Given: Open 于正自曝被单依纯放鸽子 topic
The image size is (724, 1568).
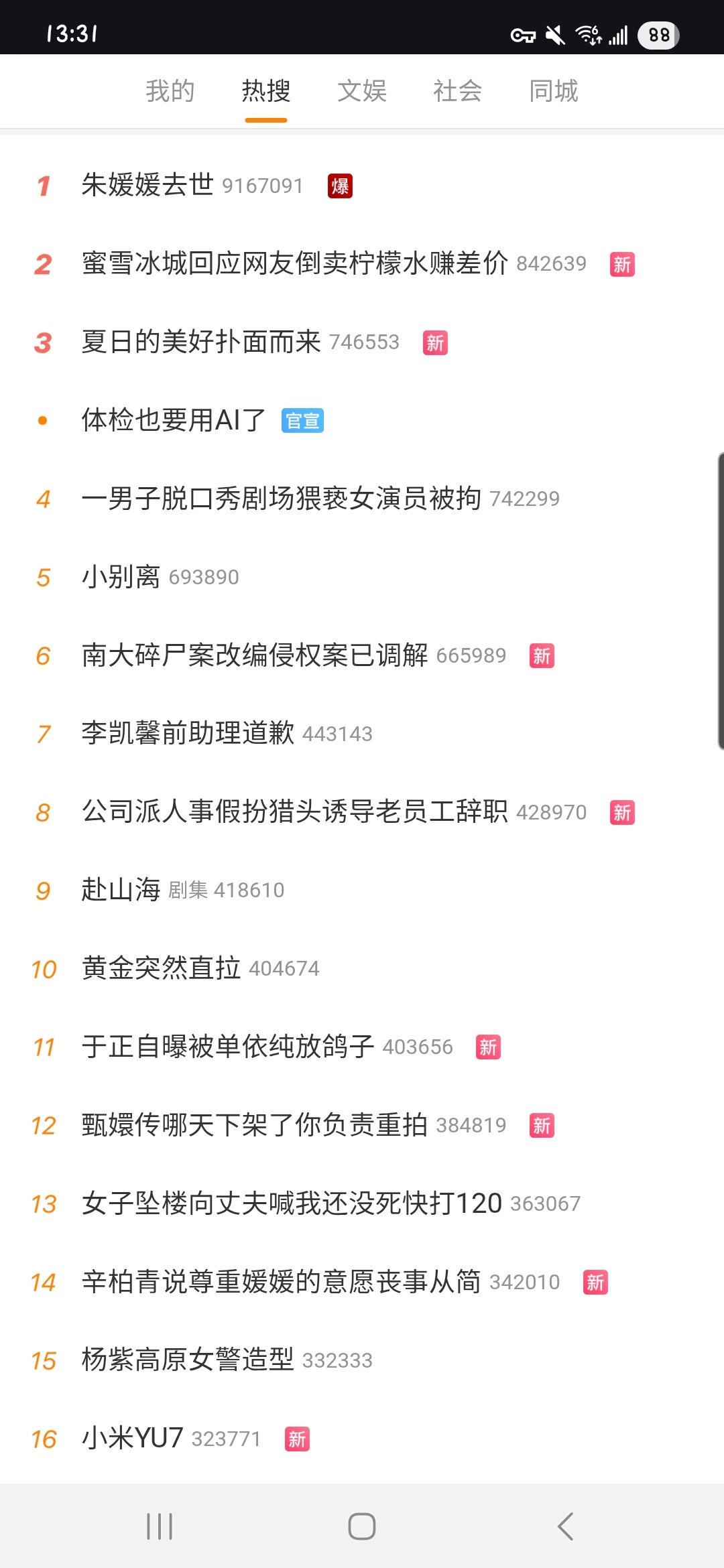Looking at the screenshot, I should [362, 1047].
